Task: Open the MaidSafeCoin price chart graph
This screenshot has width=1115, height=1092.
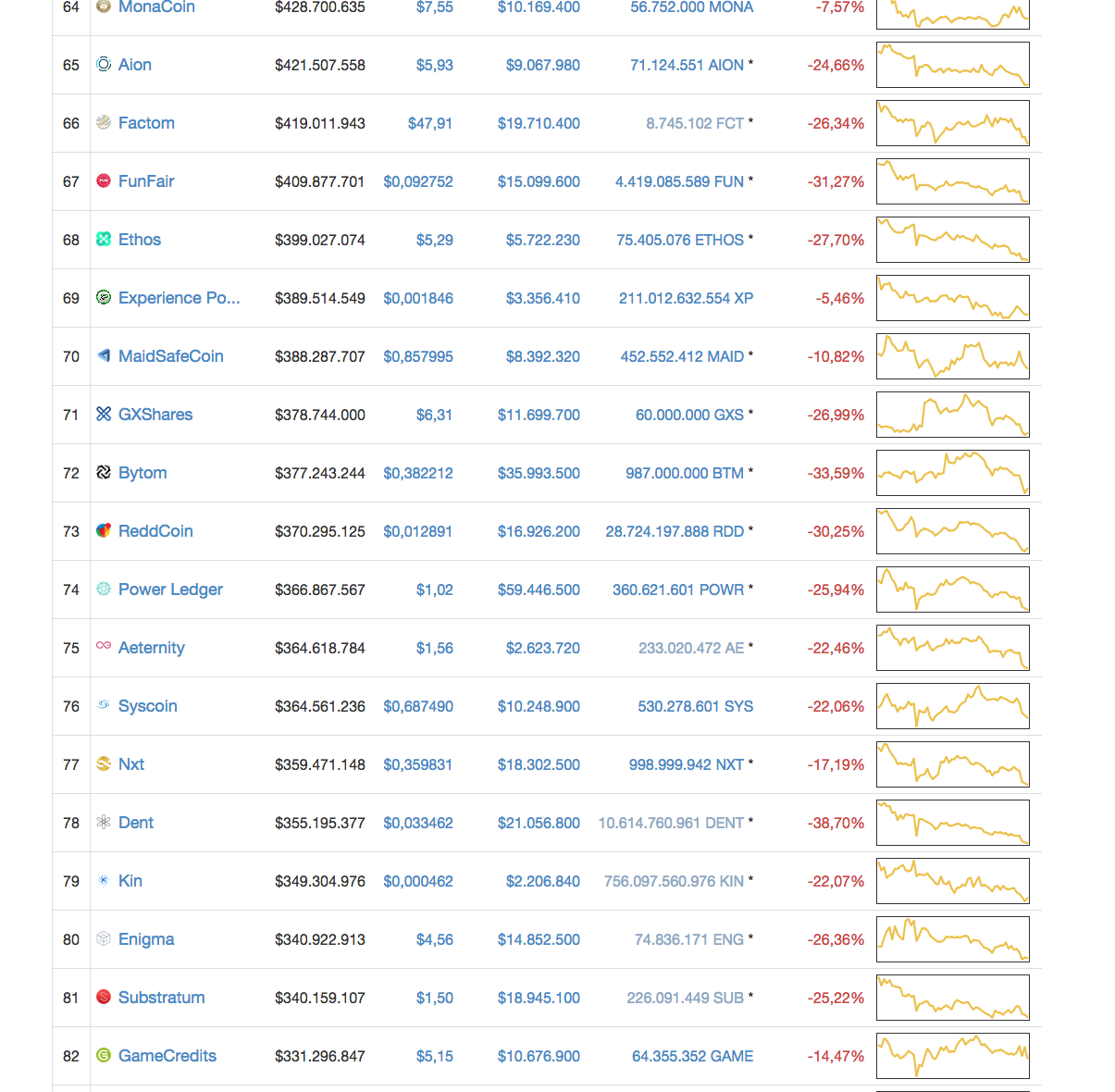Action: 952,356
